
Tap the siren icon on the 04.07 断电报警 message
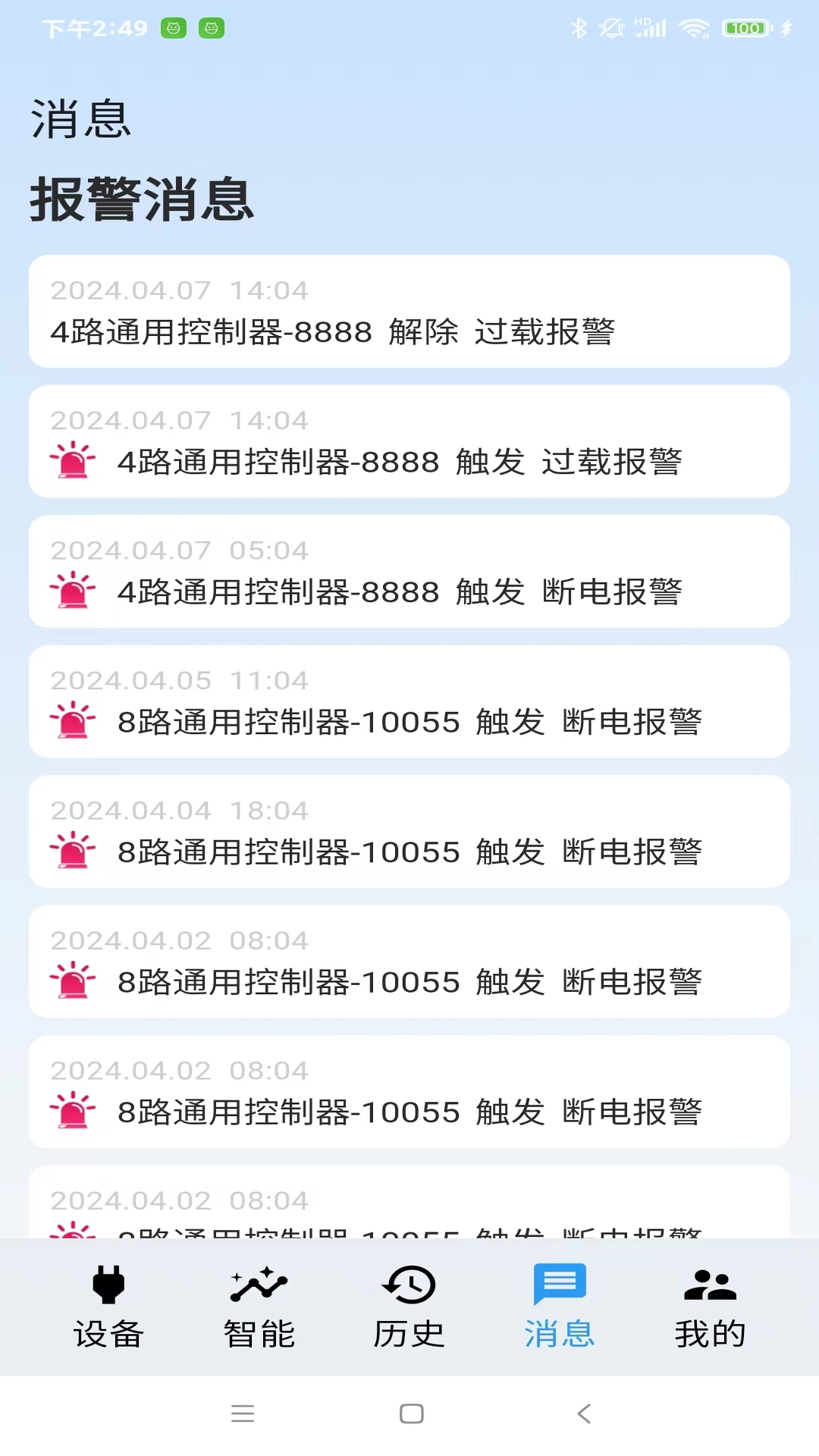click(x=73, y=591)
